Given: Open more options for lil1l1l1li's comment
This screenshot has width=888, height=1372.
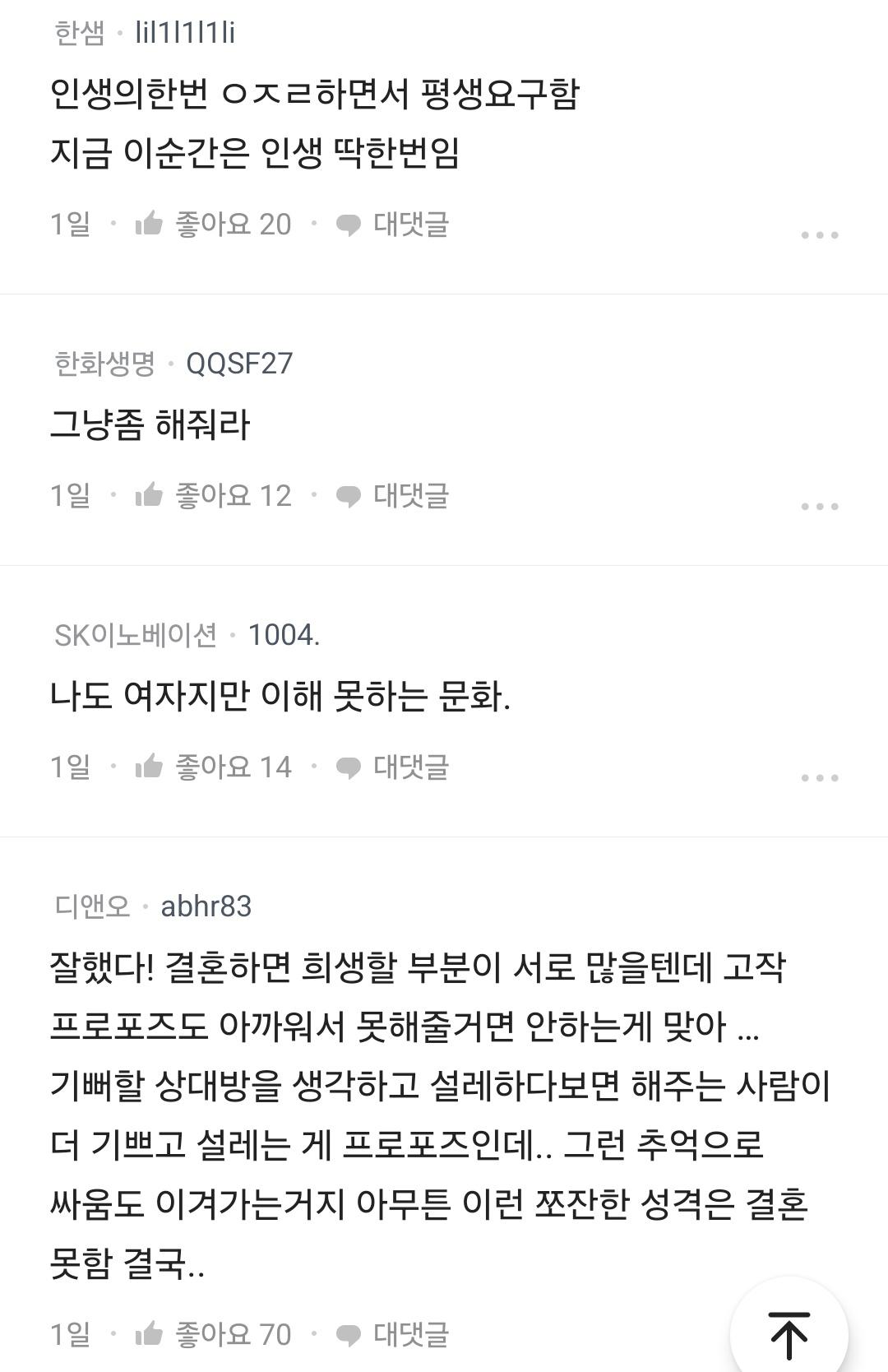Looking at the screenshot, I should pyautogui.click(x=819, y=235).
